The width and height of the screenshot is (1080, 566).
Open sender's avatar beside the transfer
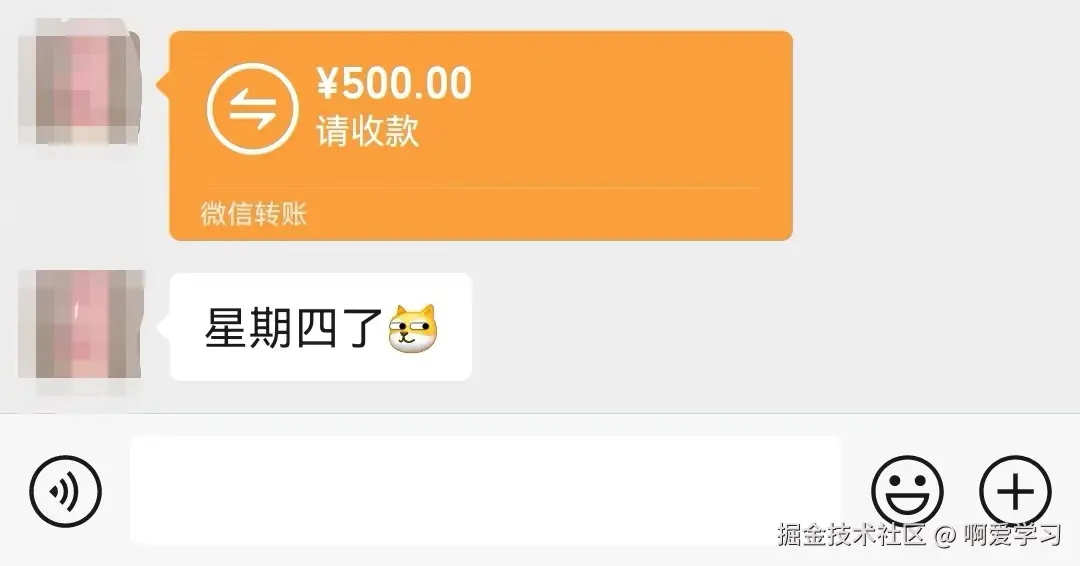pos(80,90)
